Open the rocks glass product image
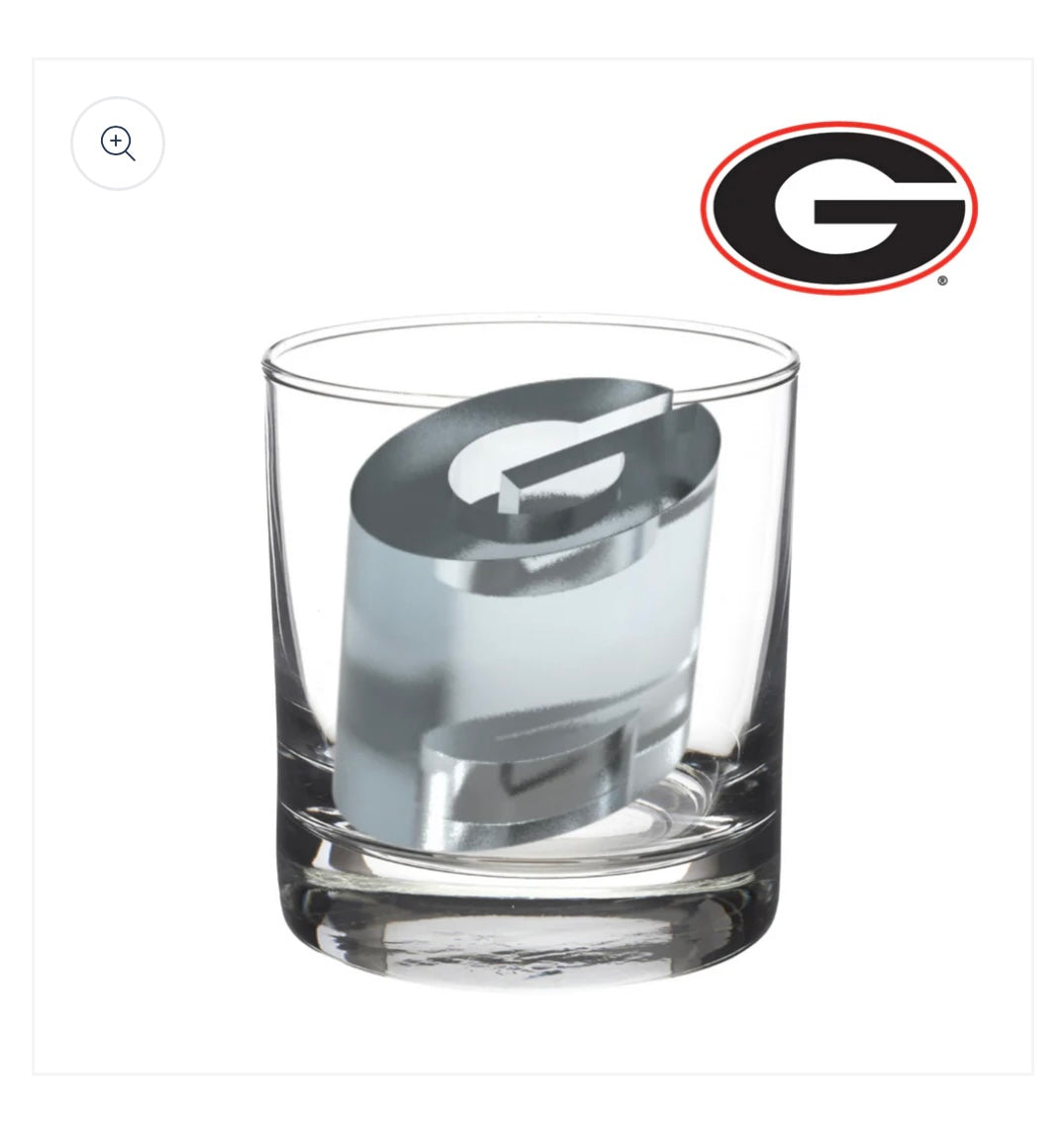The image size is (1064, 1139). coord(531,653)
